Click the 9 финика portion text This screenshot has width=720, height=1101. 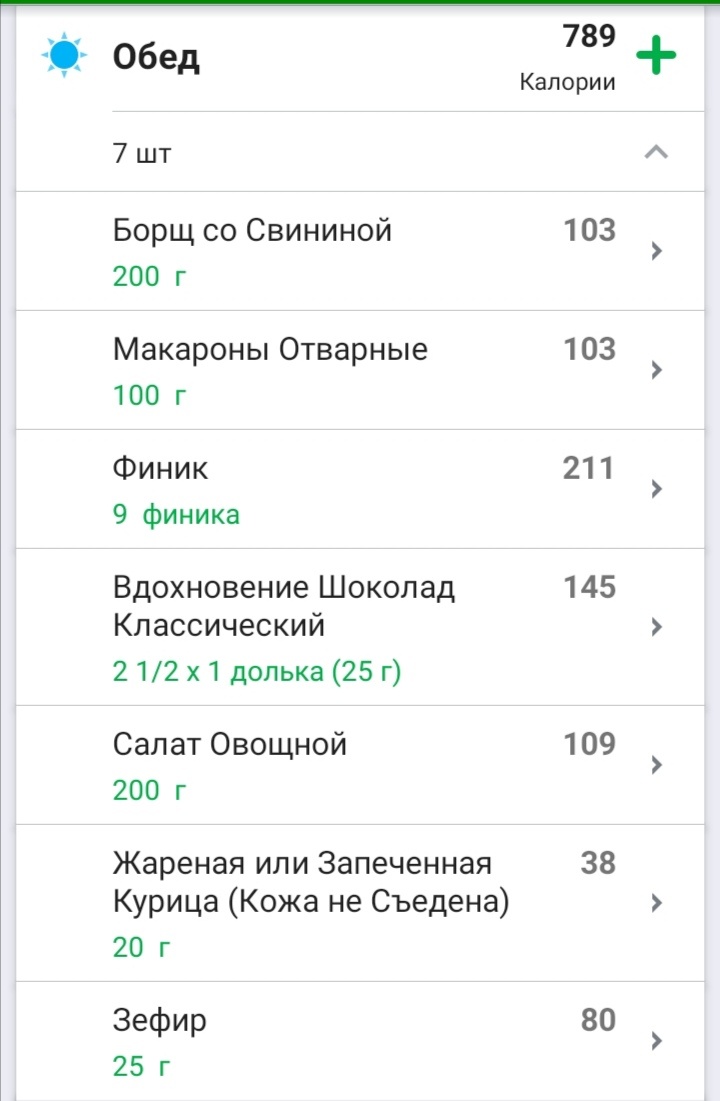pyautogui.click(x=176, y=514)
